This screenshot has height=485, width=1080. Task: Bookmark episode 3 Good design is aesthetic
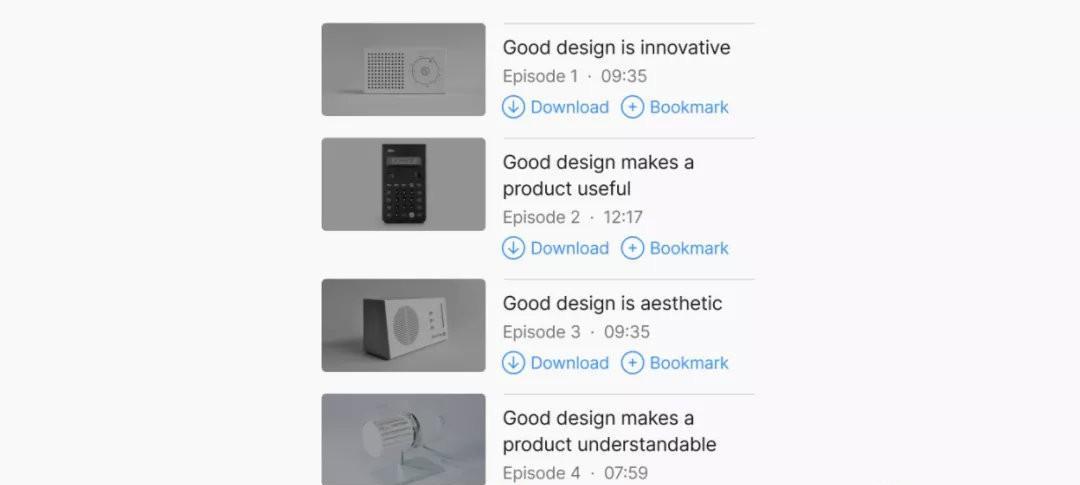[x=675, y=363]
